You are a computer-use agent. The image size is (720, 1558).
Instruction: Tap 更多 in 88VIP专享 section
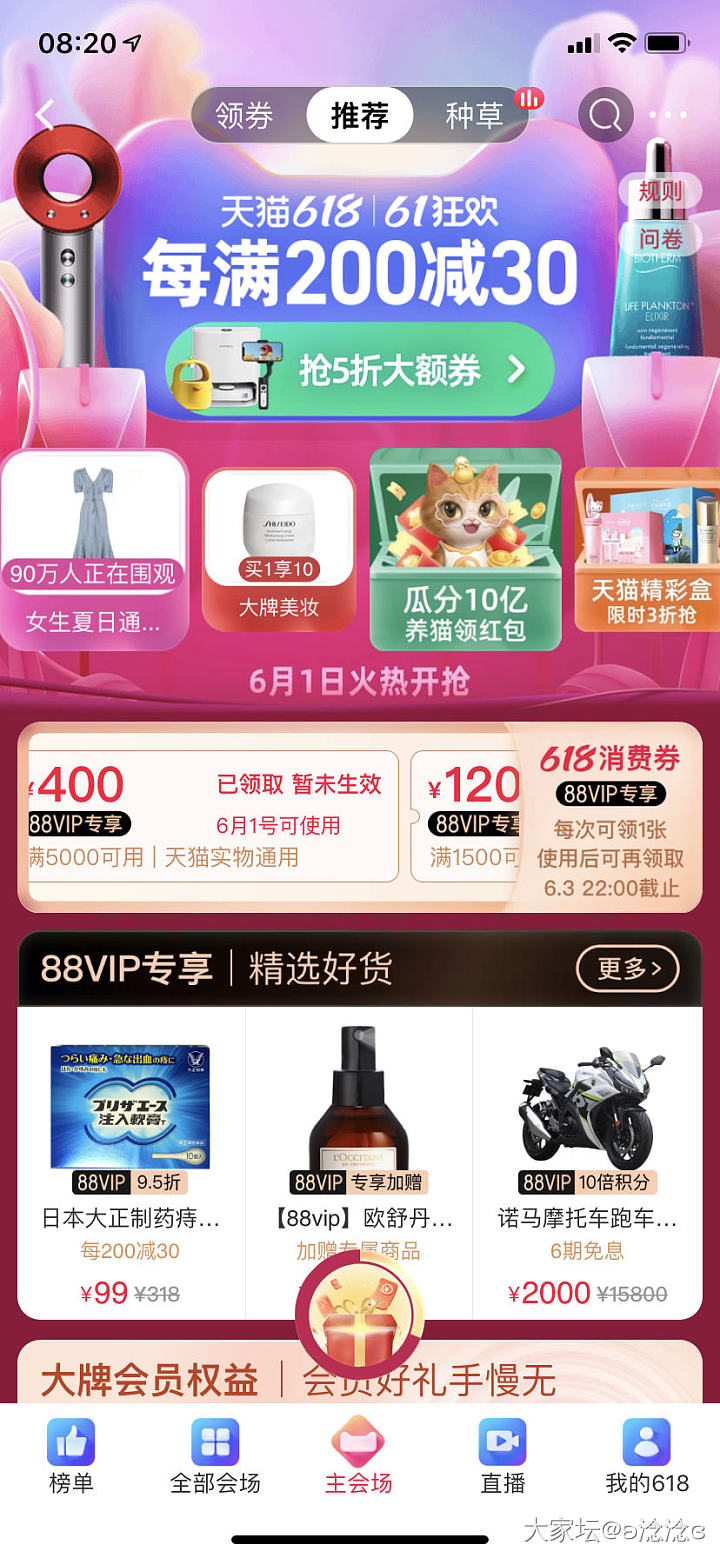(x=627, y=968)
